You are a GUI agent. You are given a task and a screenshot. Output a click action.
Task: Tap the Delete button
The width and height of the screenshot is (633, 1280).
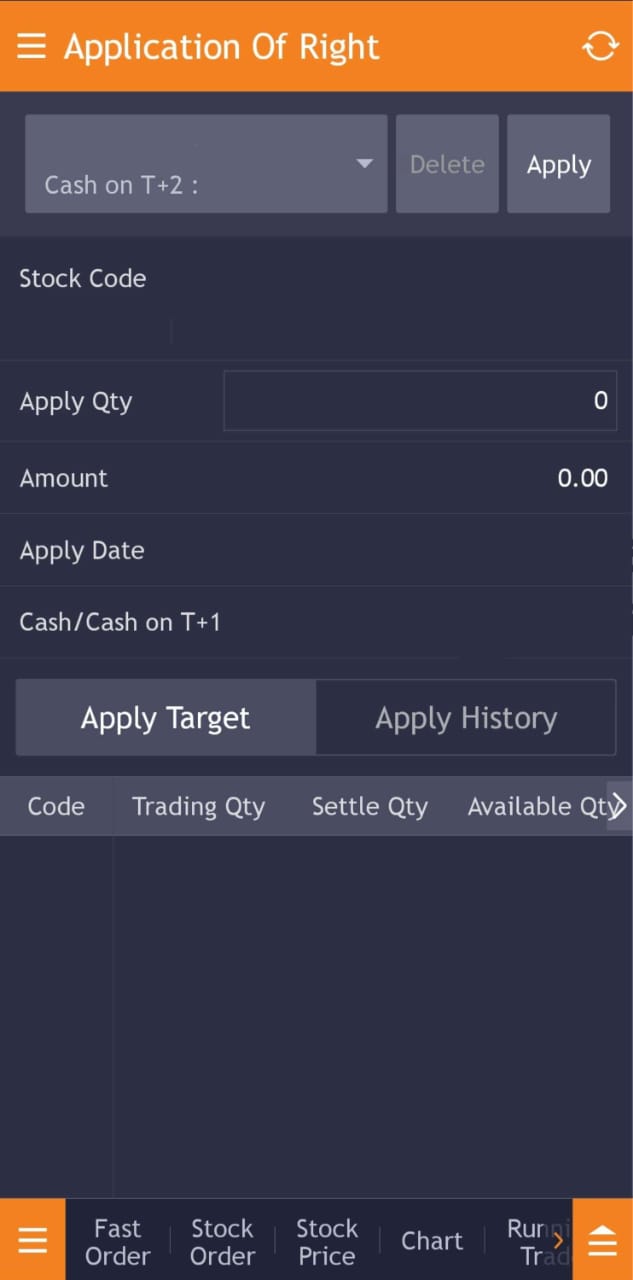click(447, 164)
